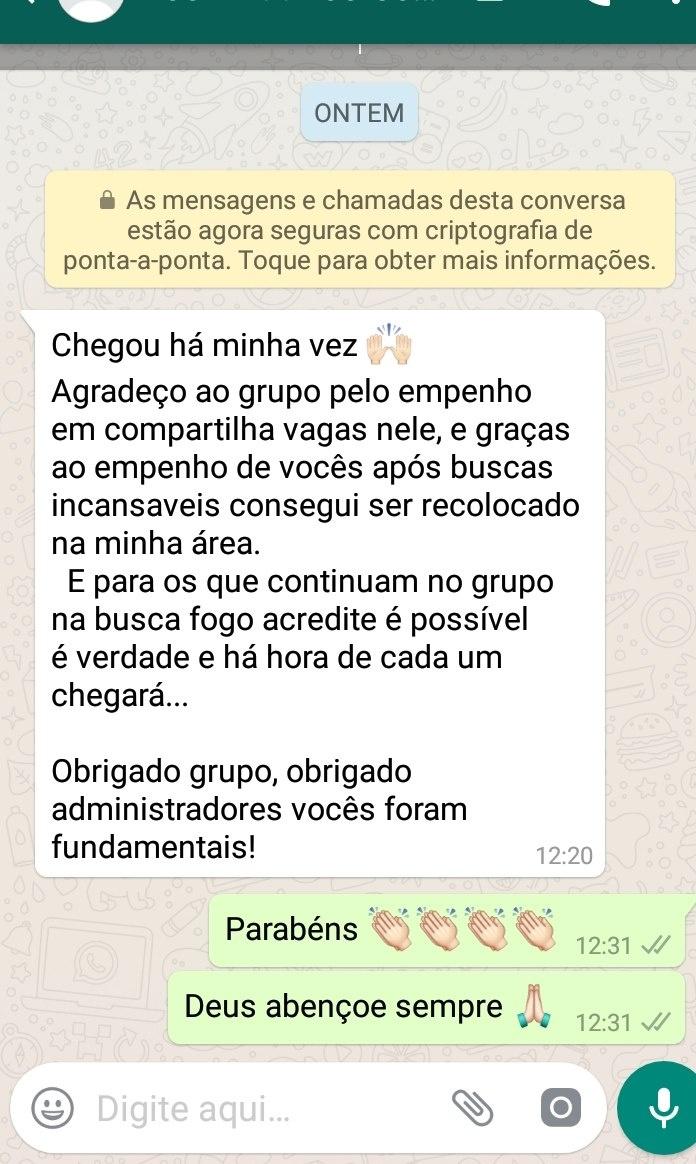The height and width of the screenshot is (1164, 696).
Task: Record a voice message with the microphone
Action: tap(660, 1108)
